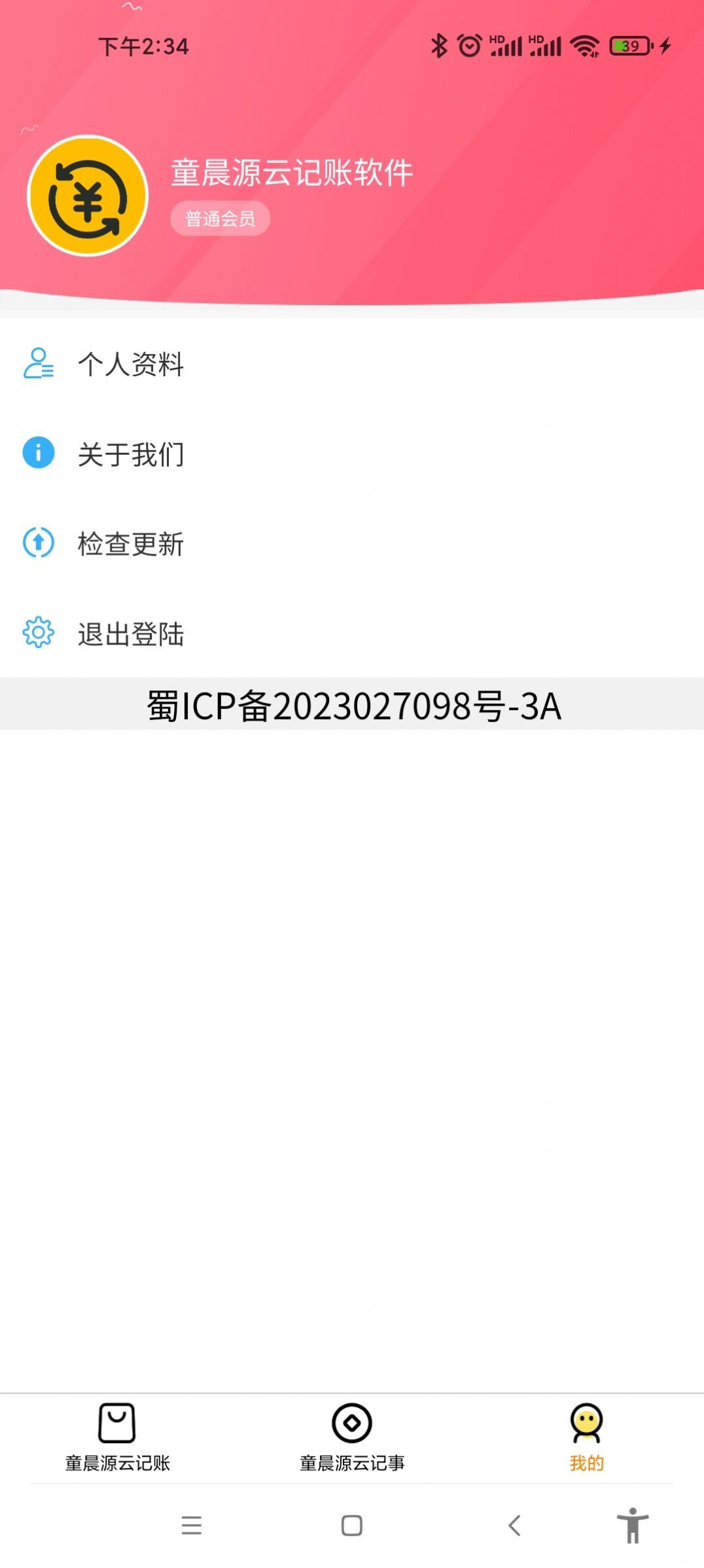The height and width of the screenshot is (1568, 704).
Task: Tap the 普通会员 membership badge
Action: click(x=221, y=218)
